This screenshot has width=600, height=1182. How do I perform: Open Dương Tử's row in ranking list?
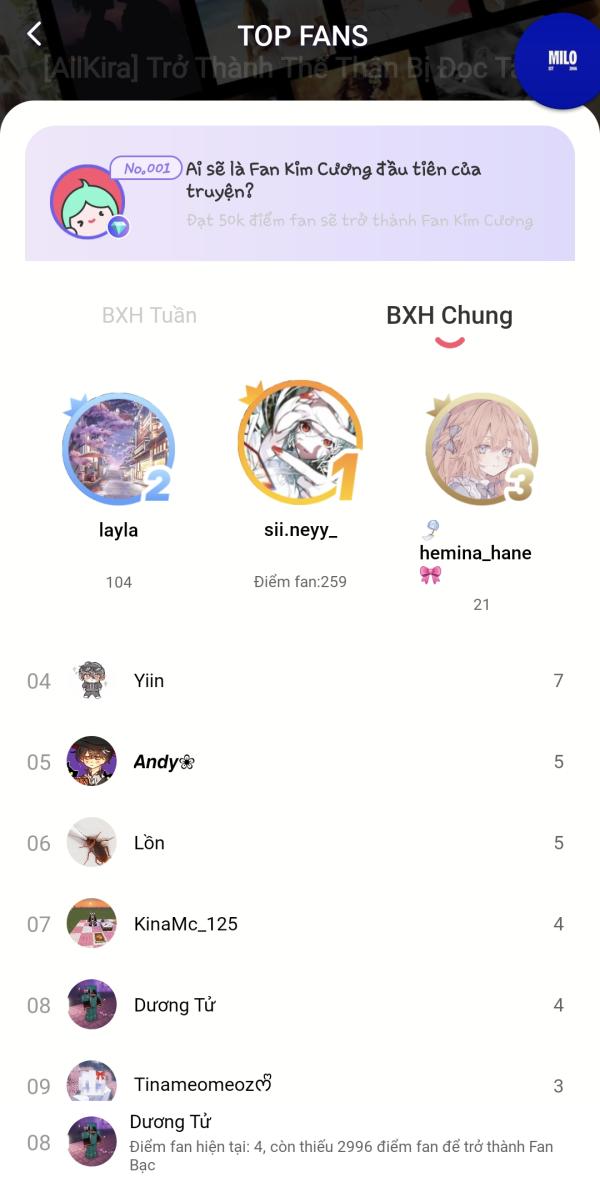click(x=300, y=1005)
